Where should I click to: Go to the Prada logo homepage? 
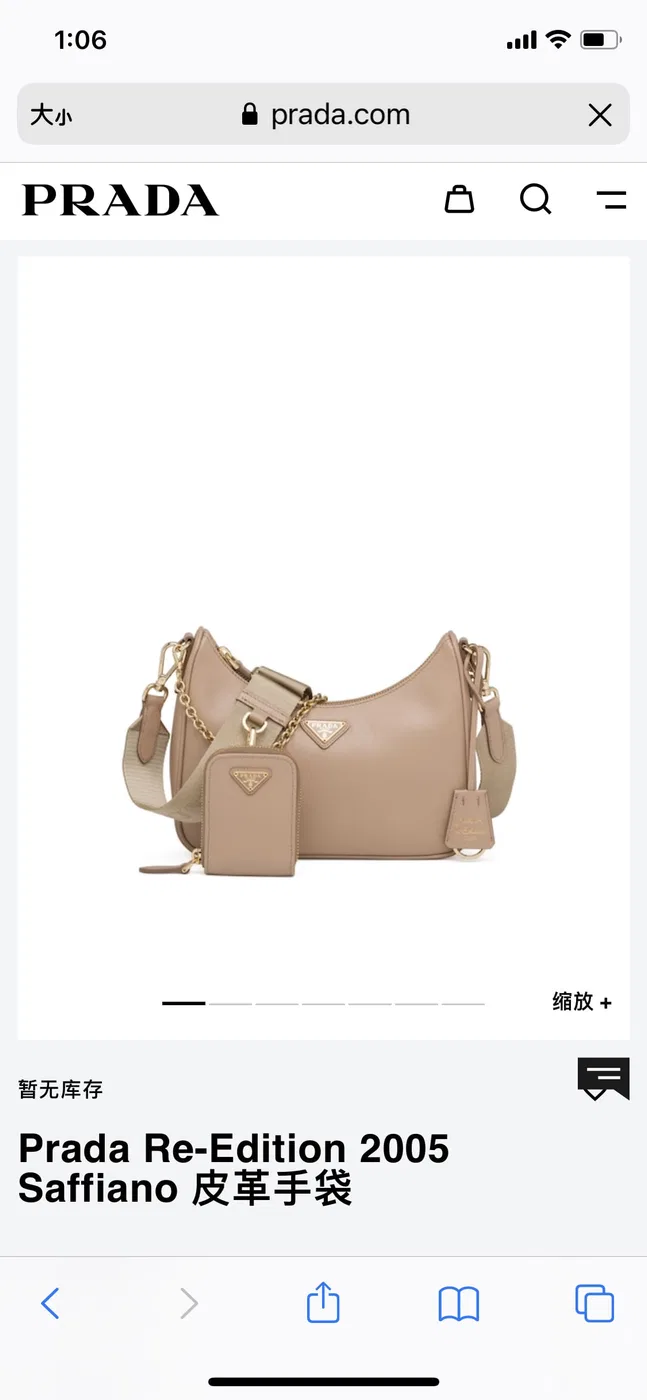coord(120,200)
